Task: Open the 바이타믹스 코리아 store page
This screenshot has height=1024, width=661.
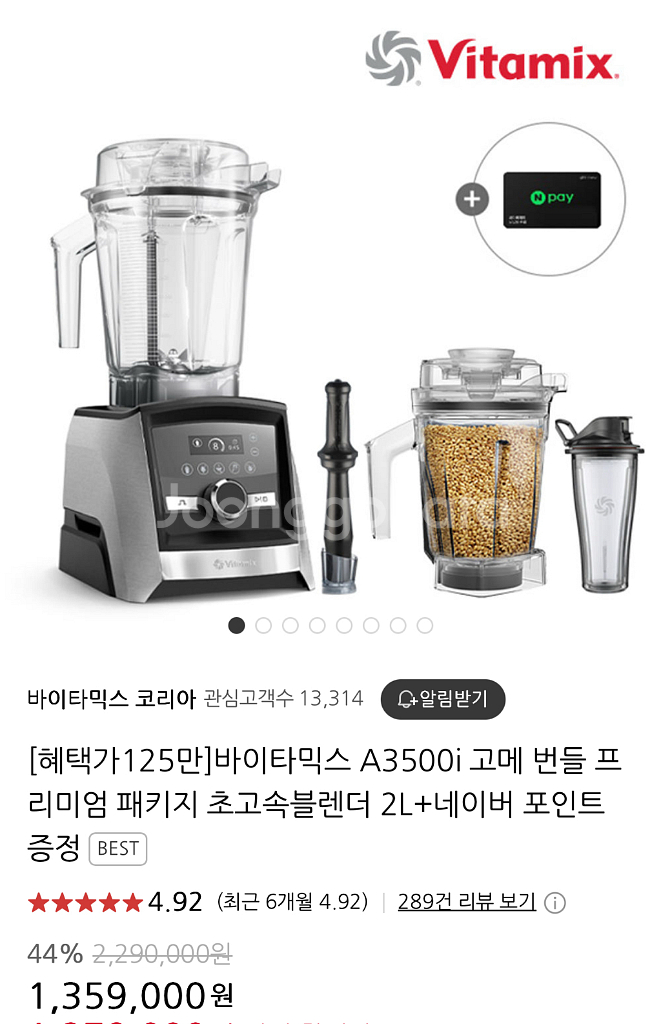Action: 111,699
